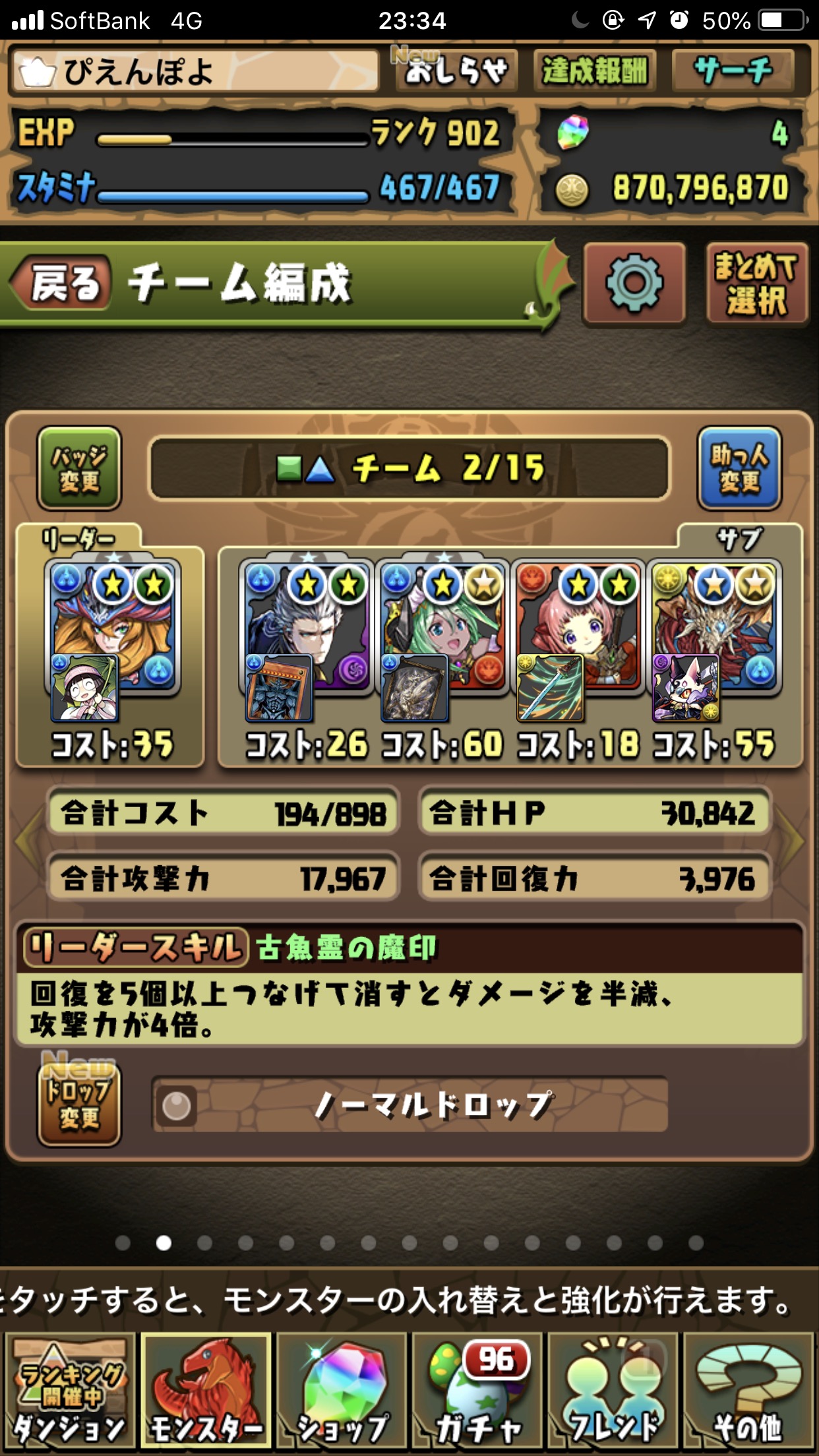Change badge with バッジ変更

(79, 468)
